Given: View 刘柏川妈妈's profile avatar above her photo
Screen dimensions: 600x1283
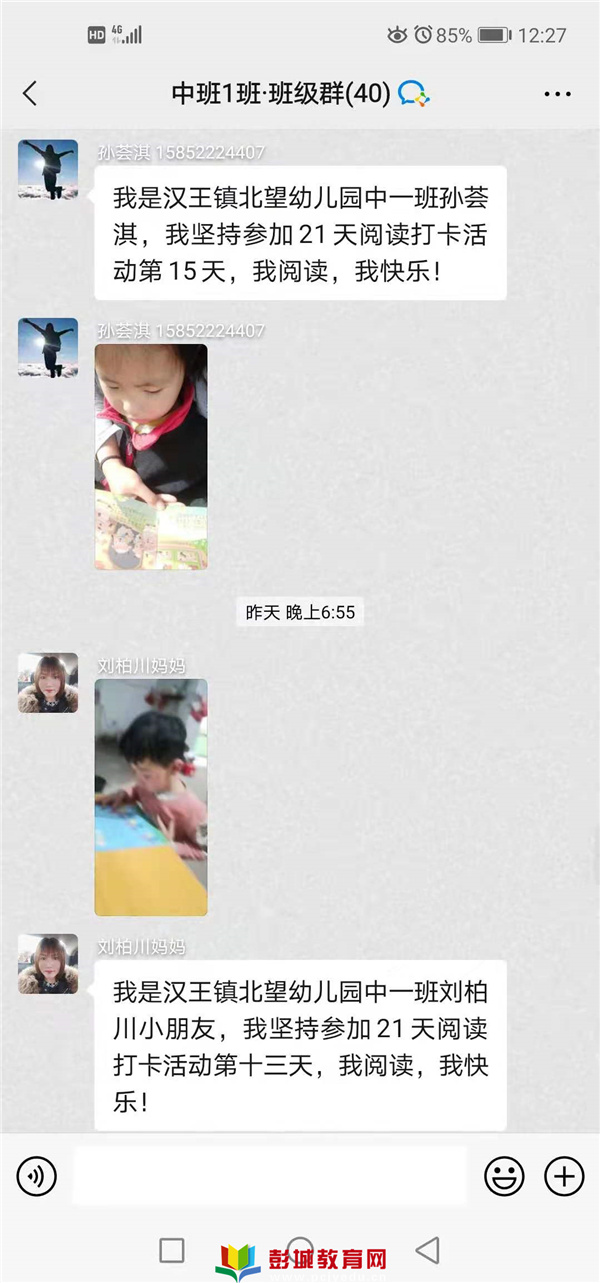Looking at the screenshot, I should coord(47,683).
